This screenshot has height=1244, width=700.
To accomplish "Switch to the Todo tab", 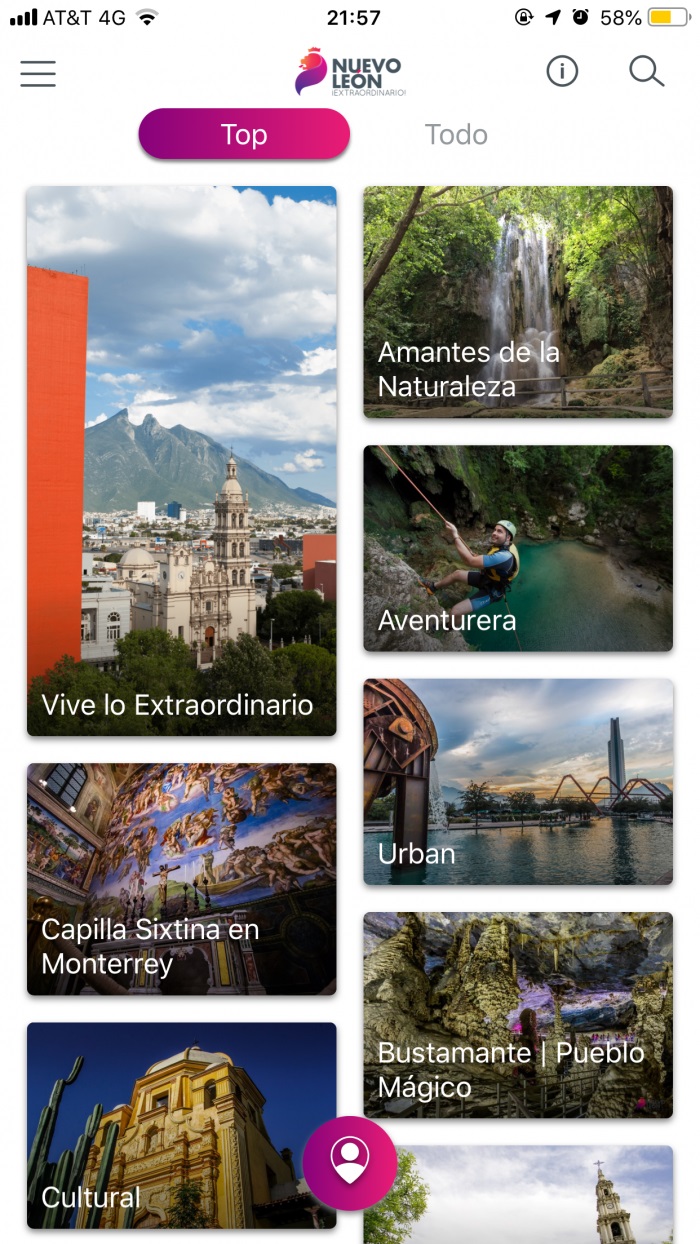I will point(456,135).
